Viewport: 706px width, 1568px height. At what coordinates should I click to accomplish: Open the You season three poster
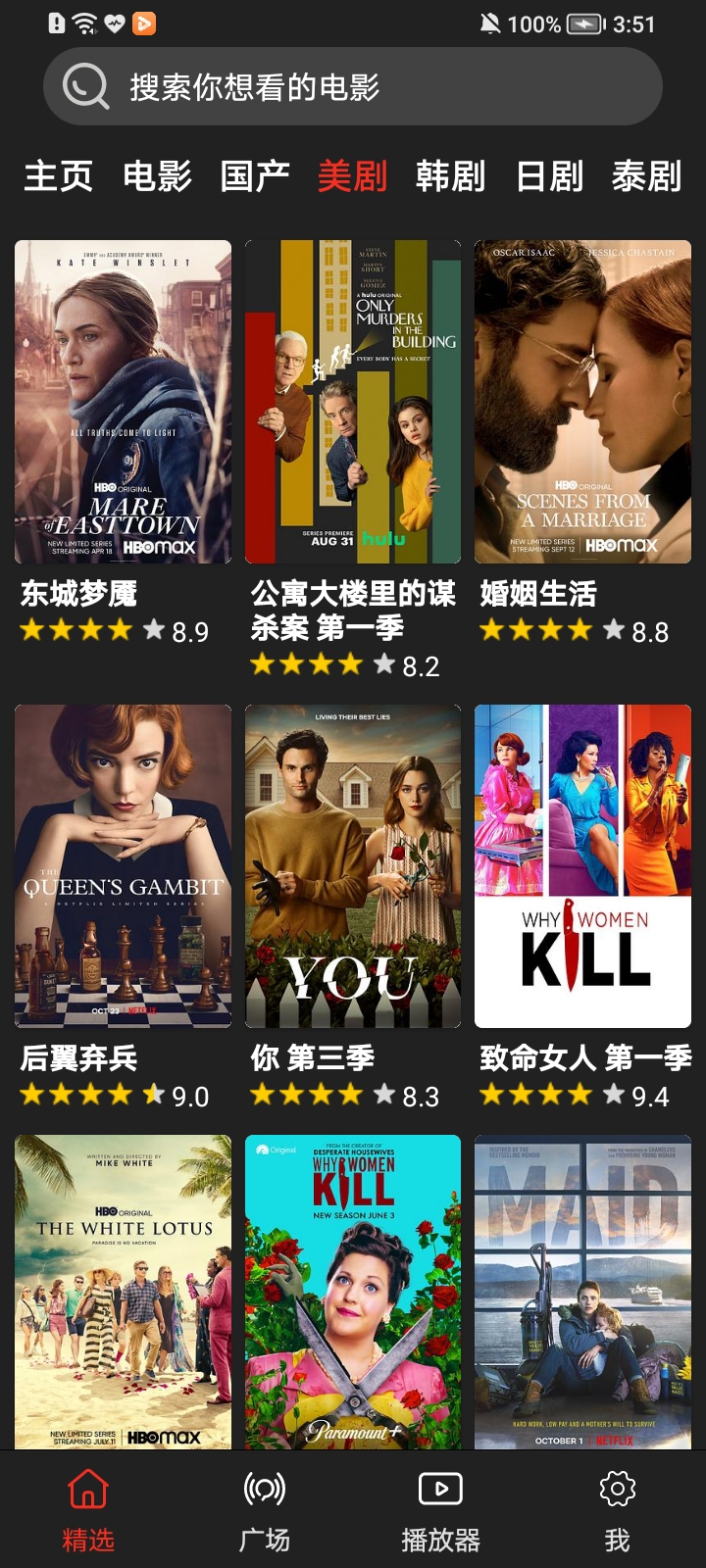coord(353,864)
